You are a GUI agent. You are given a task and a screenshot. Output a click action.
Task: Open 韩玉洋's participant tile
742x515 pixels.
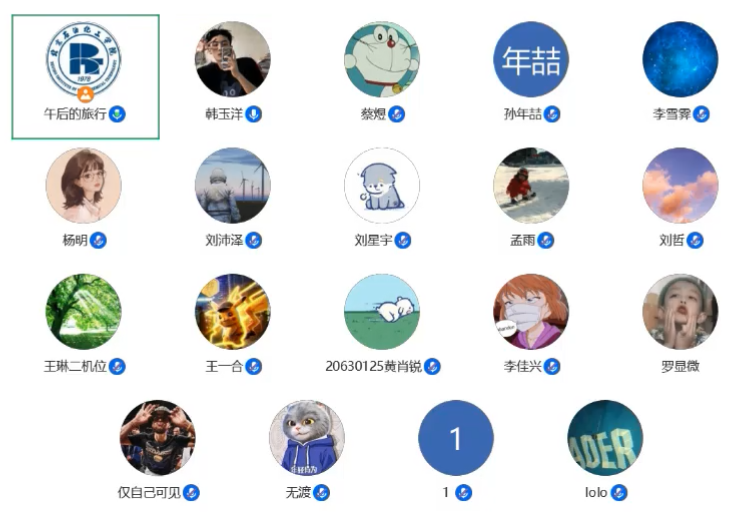coord(233,60)
